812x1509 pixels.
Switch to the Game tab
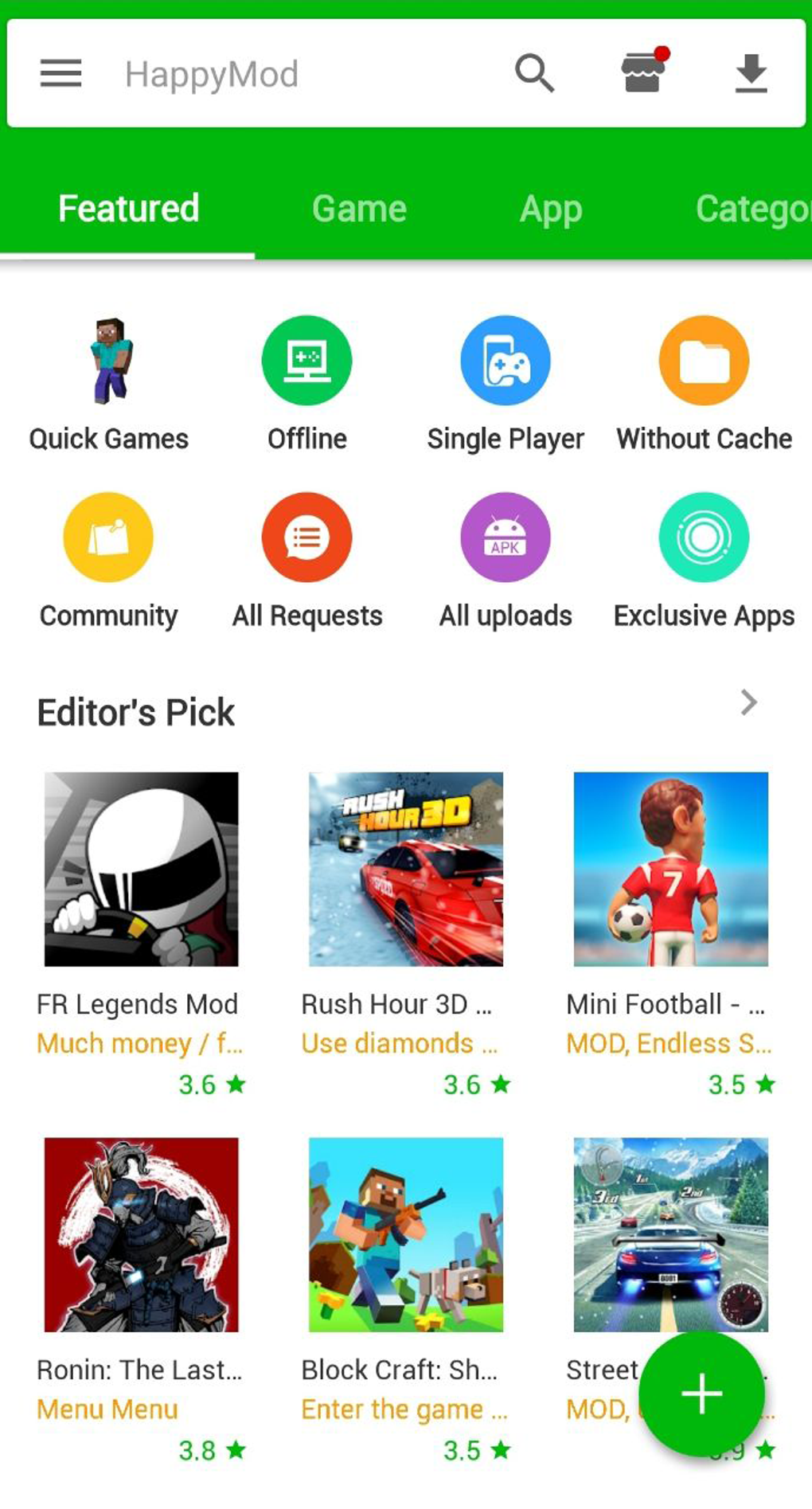[x=359, y=208]
